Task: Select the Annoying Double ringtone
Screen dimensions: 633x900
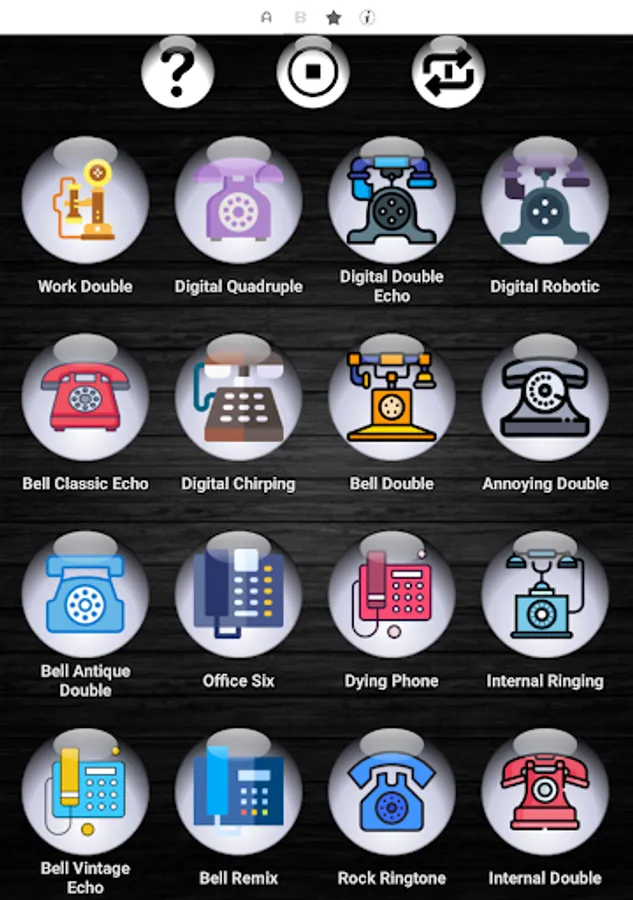Action: [545, 397]
